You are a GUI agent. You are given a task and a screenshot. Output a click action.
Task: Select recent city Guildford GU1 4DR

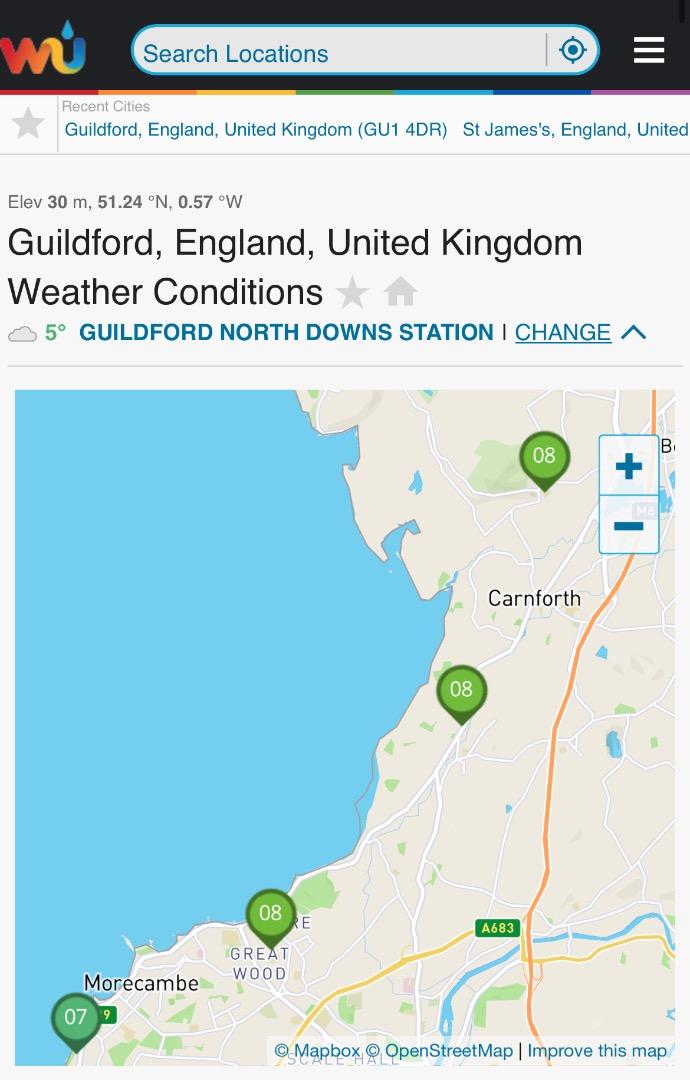256,130
